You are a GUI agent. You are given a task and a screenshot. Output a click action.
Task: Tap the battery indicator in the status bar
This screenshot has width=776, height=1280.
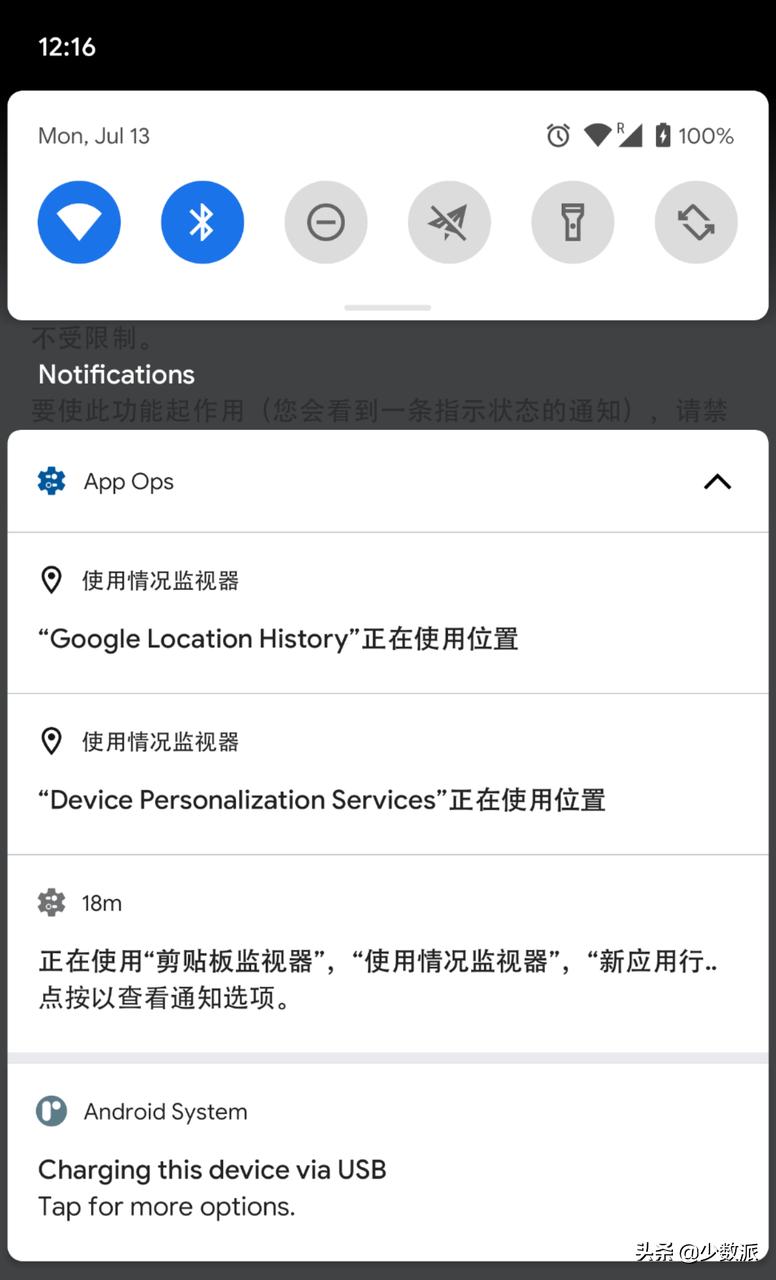(x=663, y=136)
